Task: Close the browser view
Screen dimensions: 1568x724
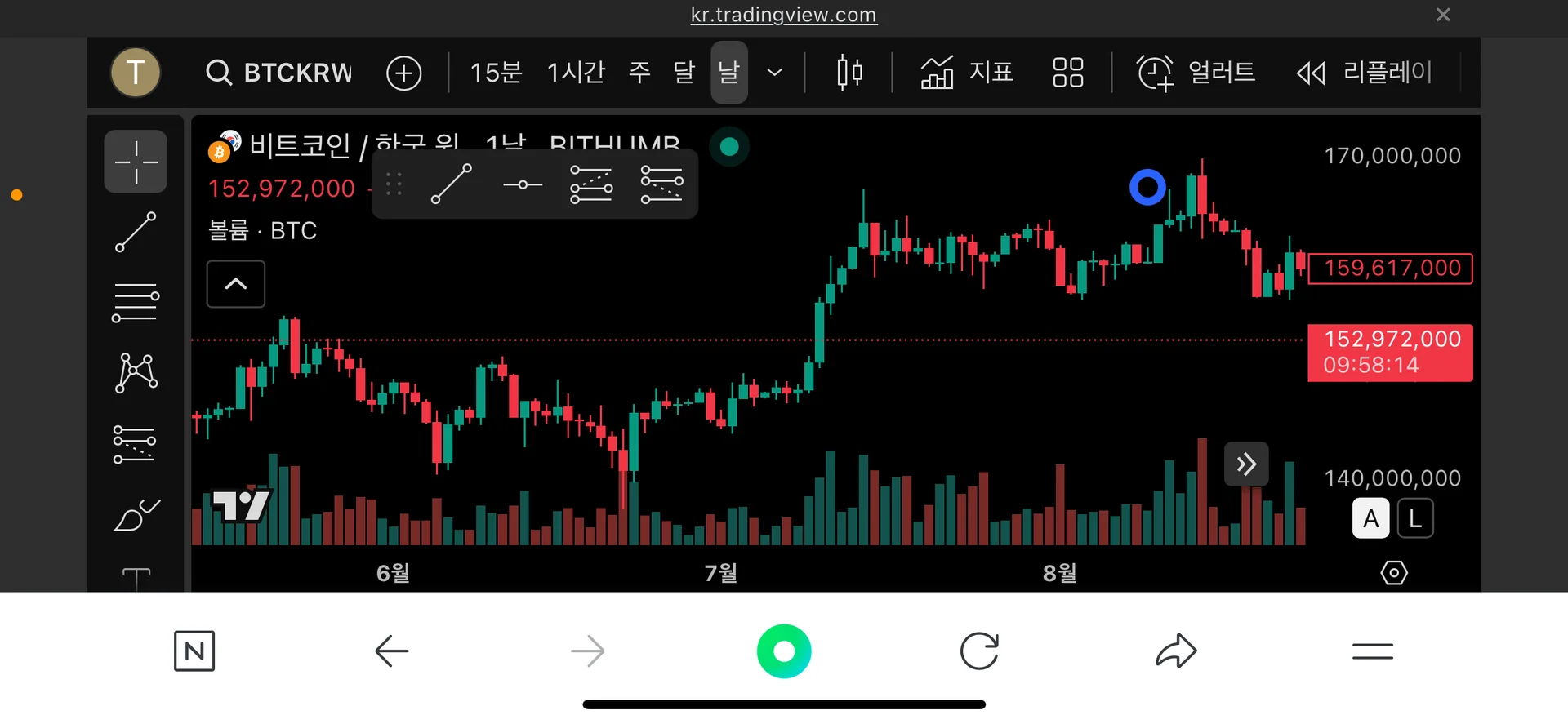Action: tap(1443, 15)
